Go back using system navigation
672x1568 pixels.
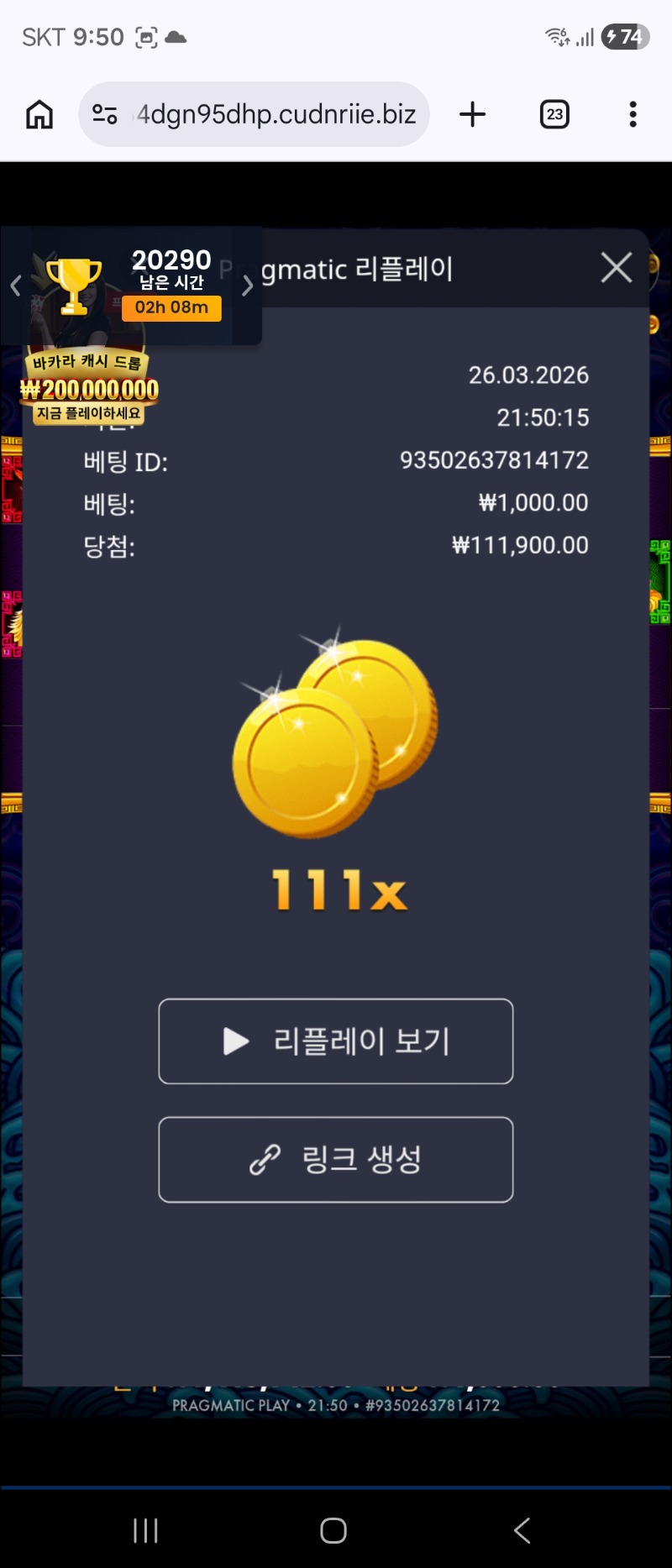tap(522, 1530)
